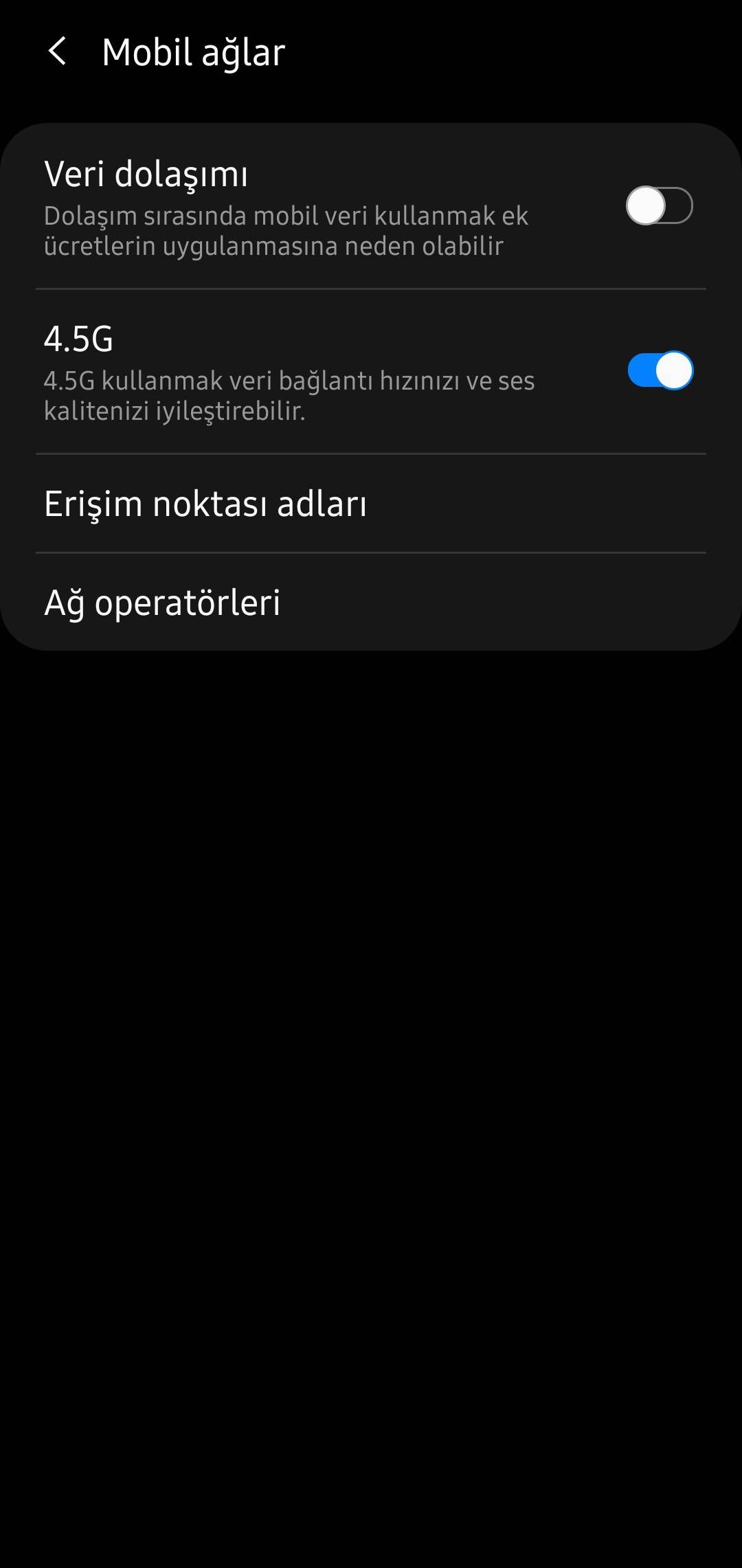Open Ağ operatörleri settings
The image size is (742, 1568).
click(x=163, y=603)
